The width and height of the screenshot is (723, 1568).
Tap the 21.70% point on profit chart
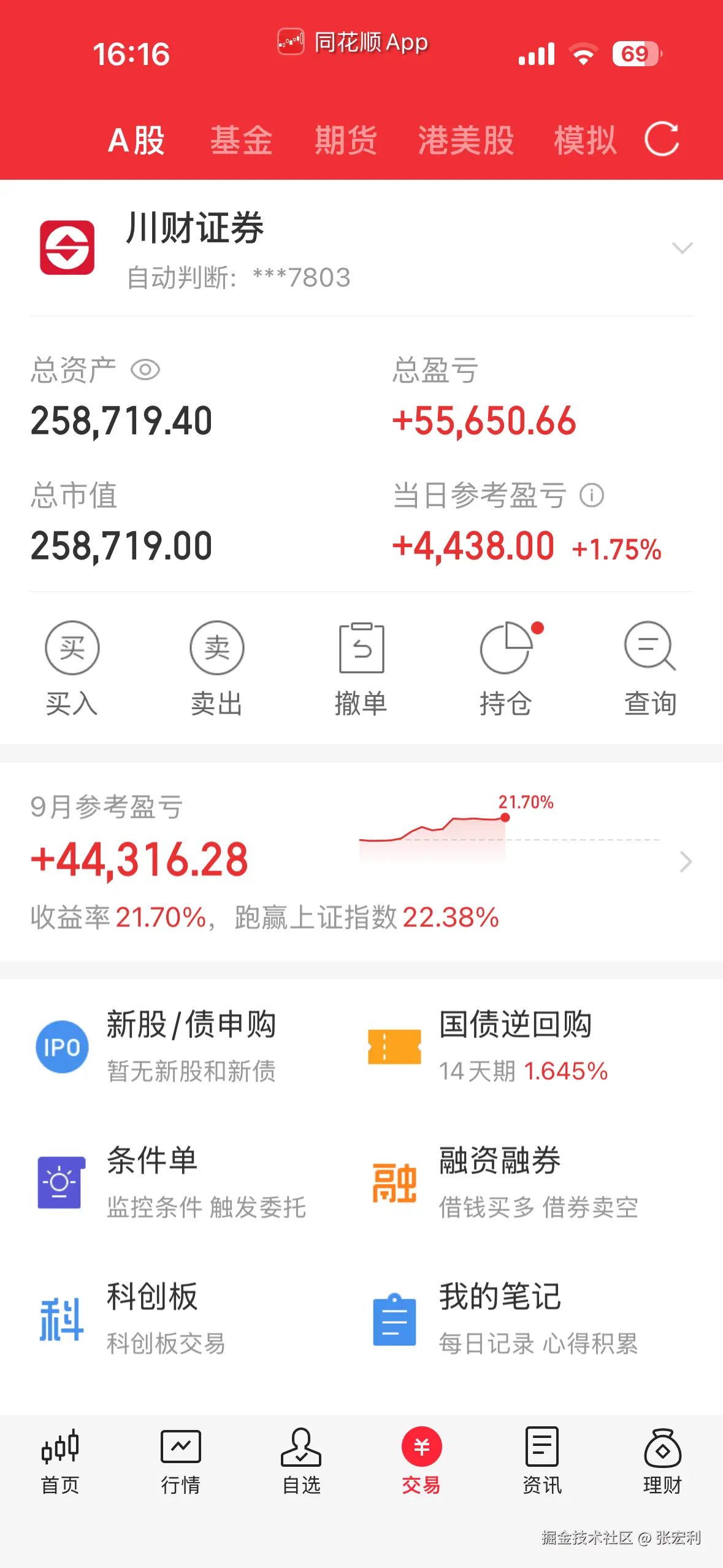click(x=505, y=817)
